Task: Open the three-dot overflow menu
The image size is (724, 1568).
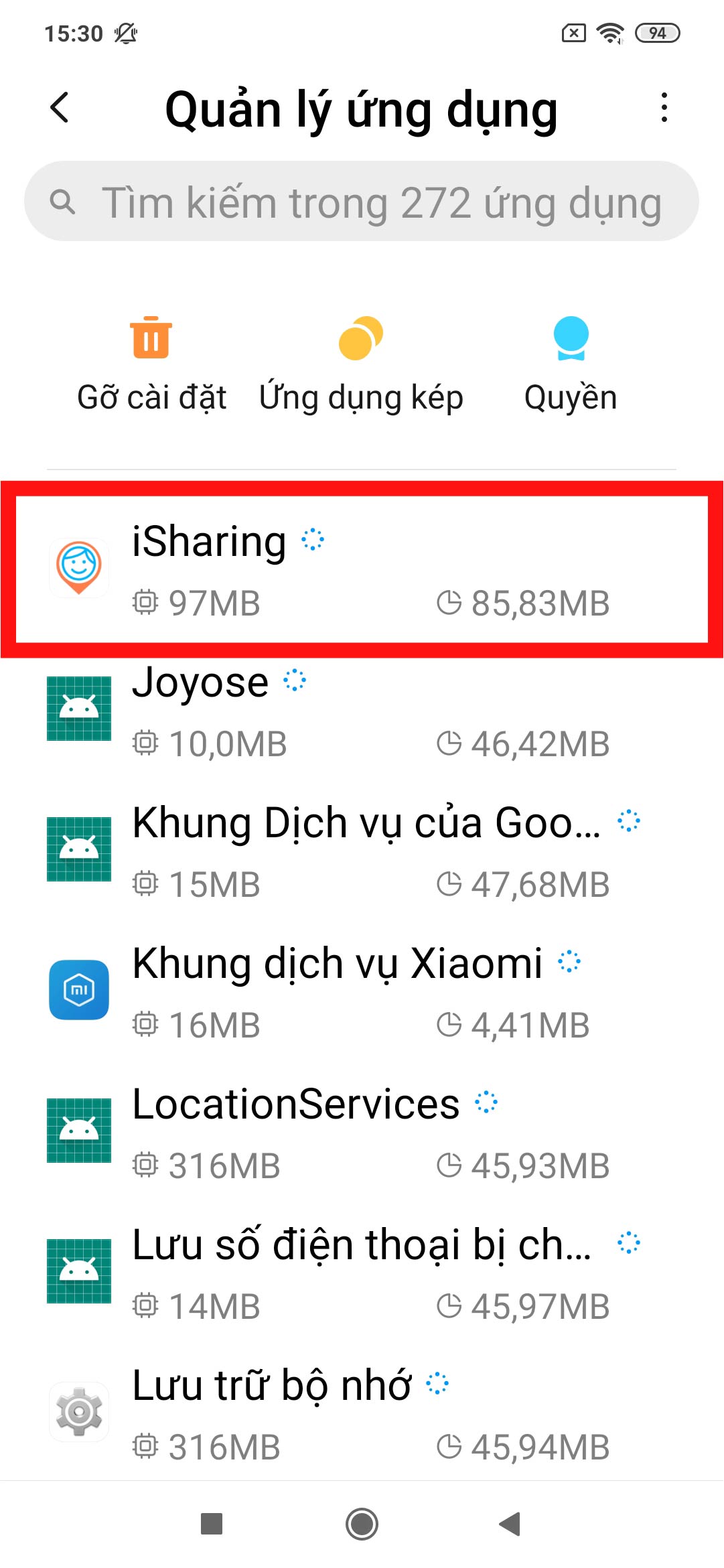Action: coord(663,108)
